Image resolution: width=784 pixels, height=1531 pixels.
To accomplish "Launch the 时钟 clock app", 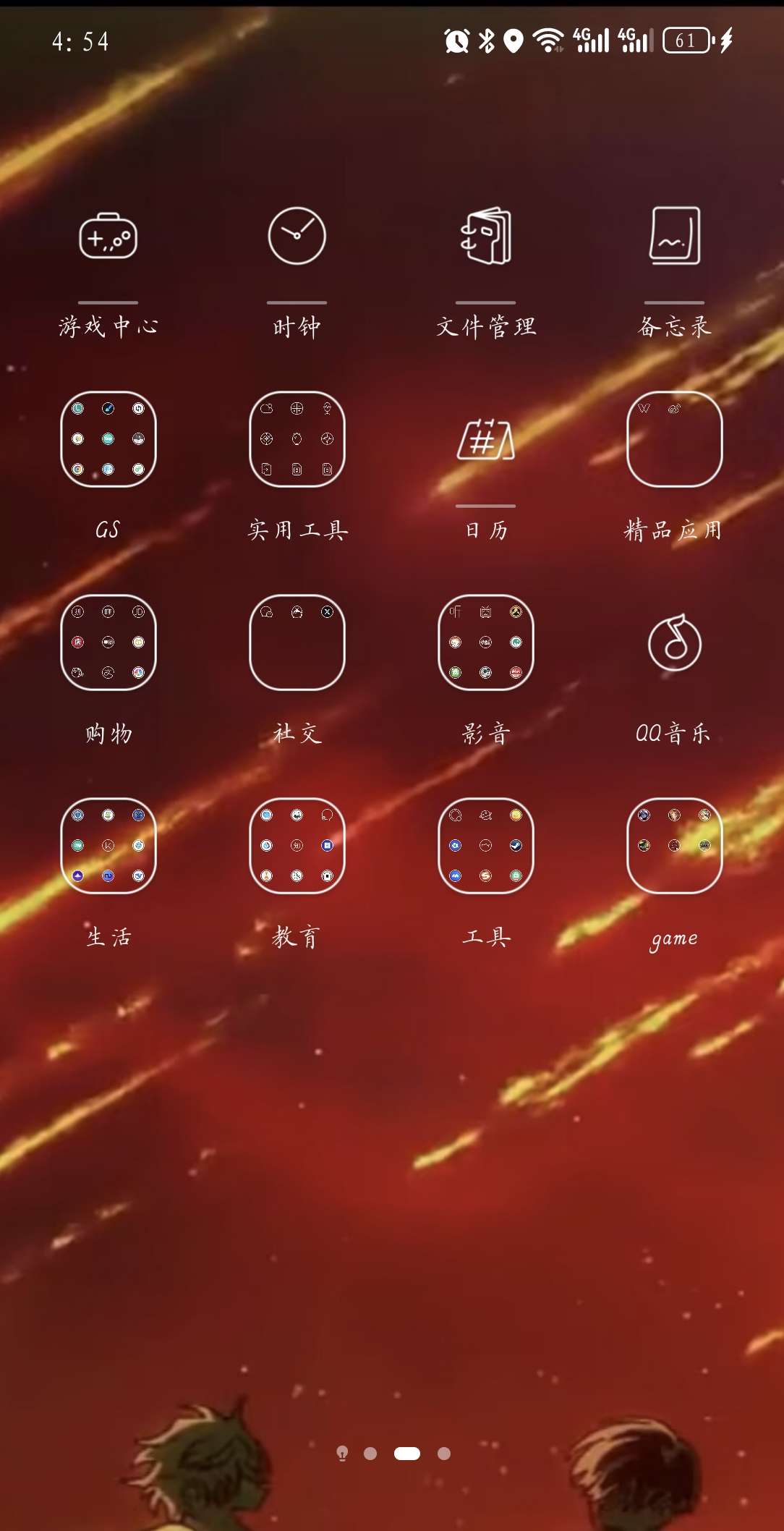I will tap(297, 237).
